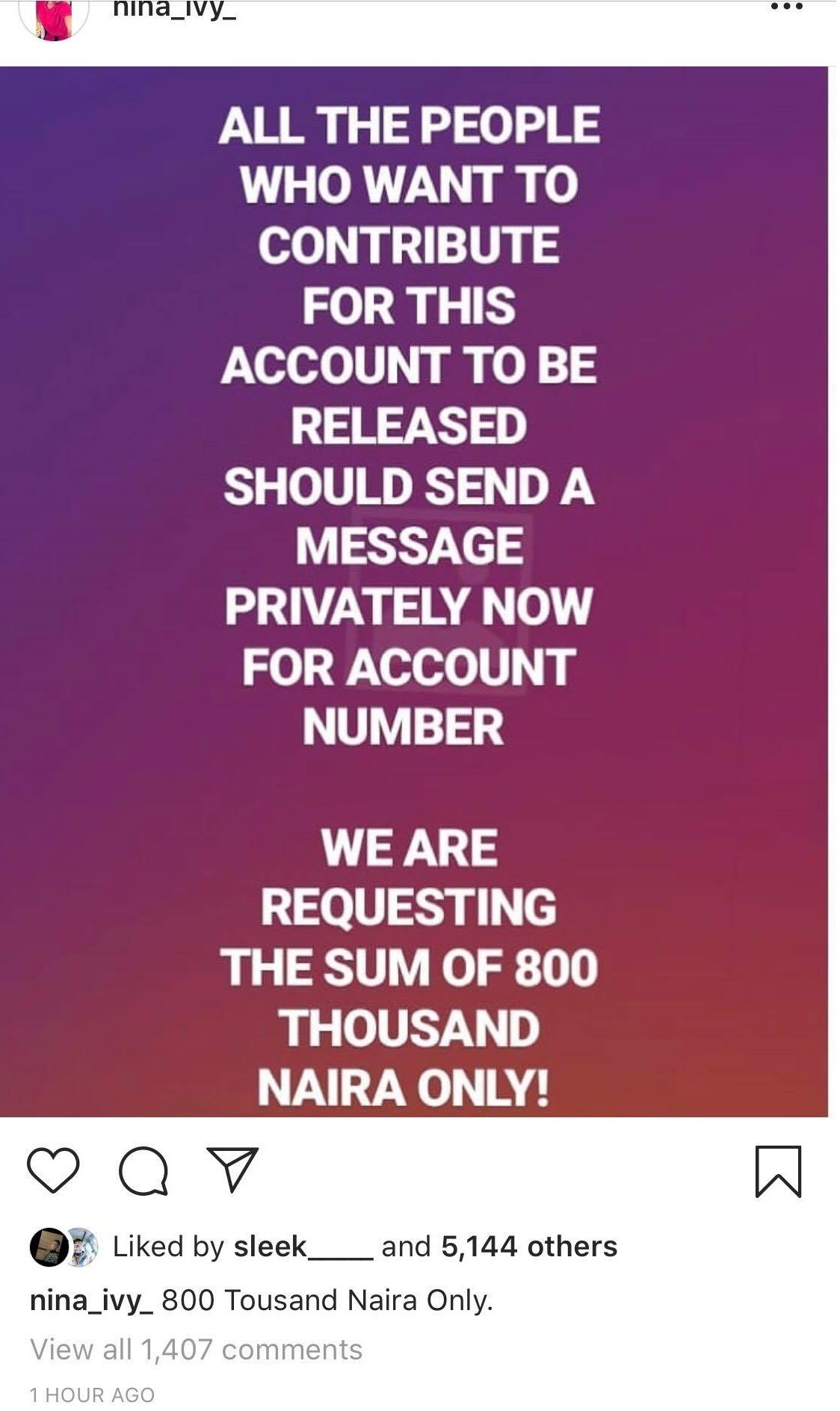Open the three-dot post options menu
The width and height of the screenshot is (840, 1411).
(x=786, y=8)
